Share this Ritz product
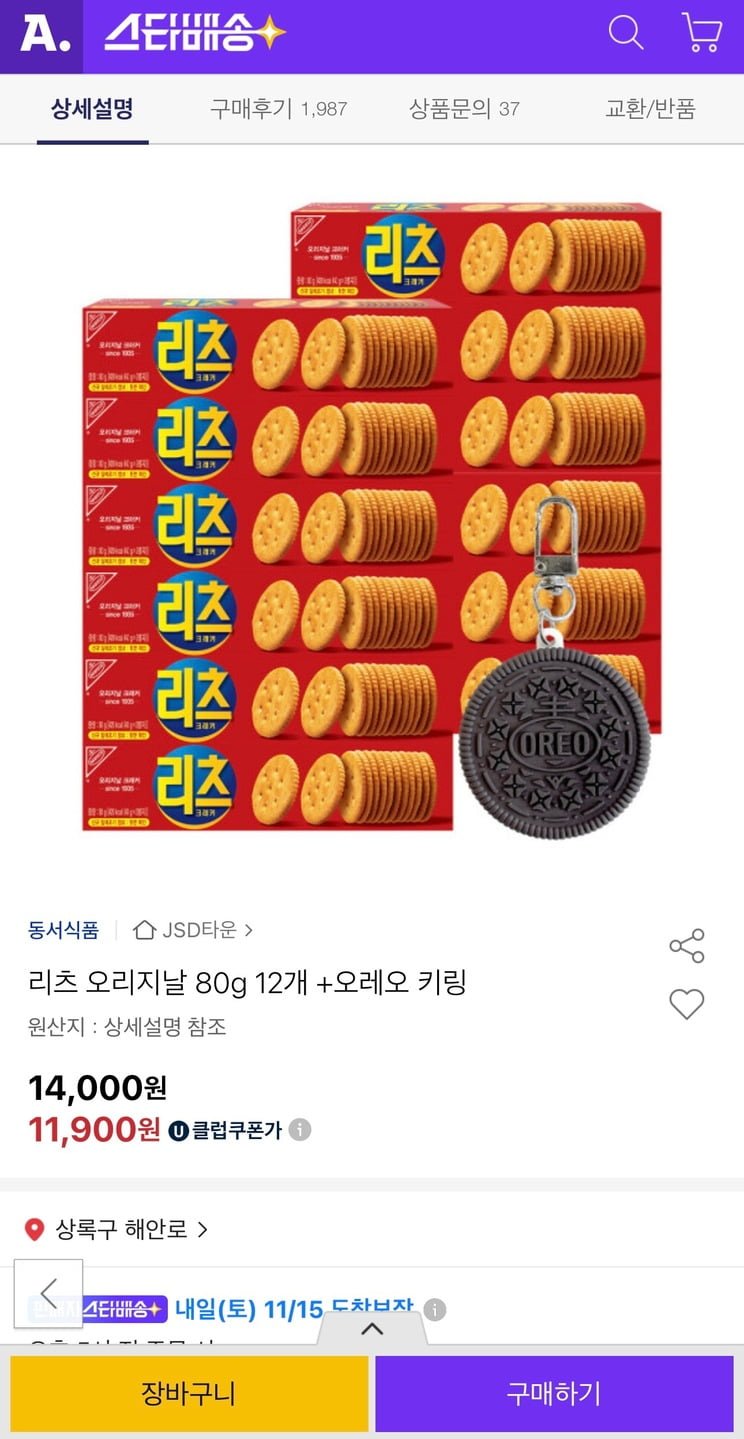The height and width of the screenshot is (1439, 744). [687, 946]
